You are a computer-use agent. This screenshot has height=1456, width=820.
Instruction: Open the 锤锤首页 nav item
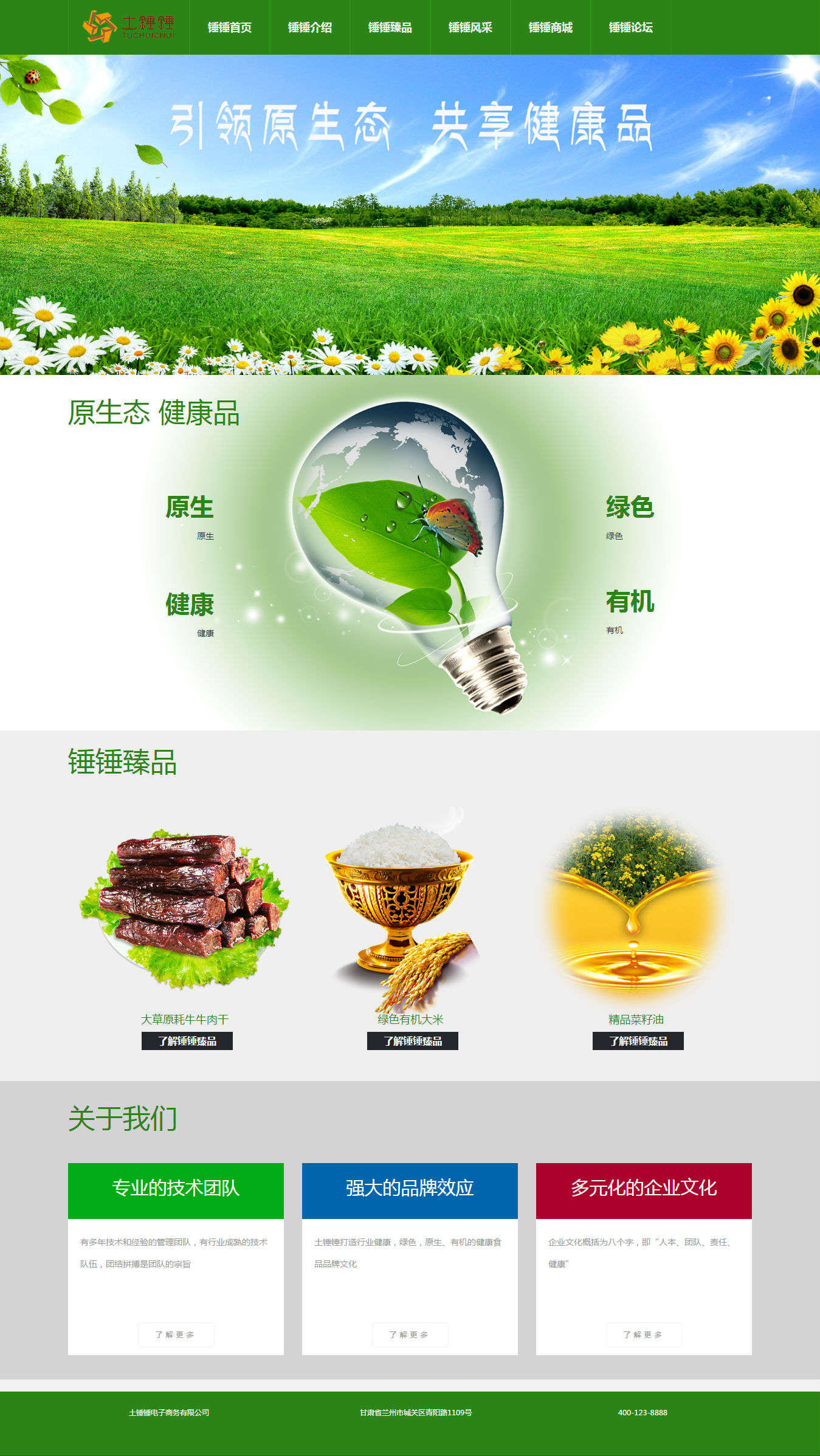tap(229, 27)
